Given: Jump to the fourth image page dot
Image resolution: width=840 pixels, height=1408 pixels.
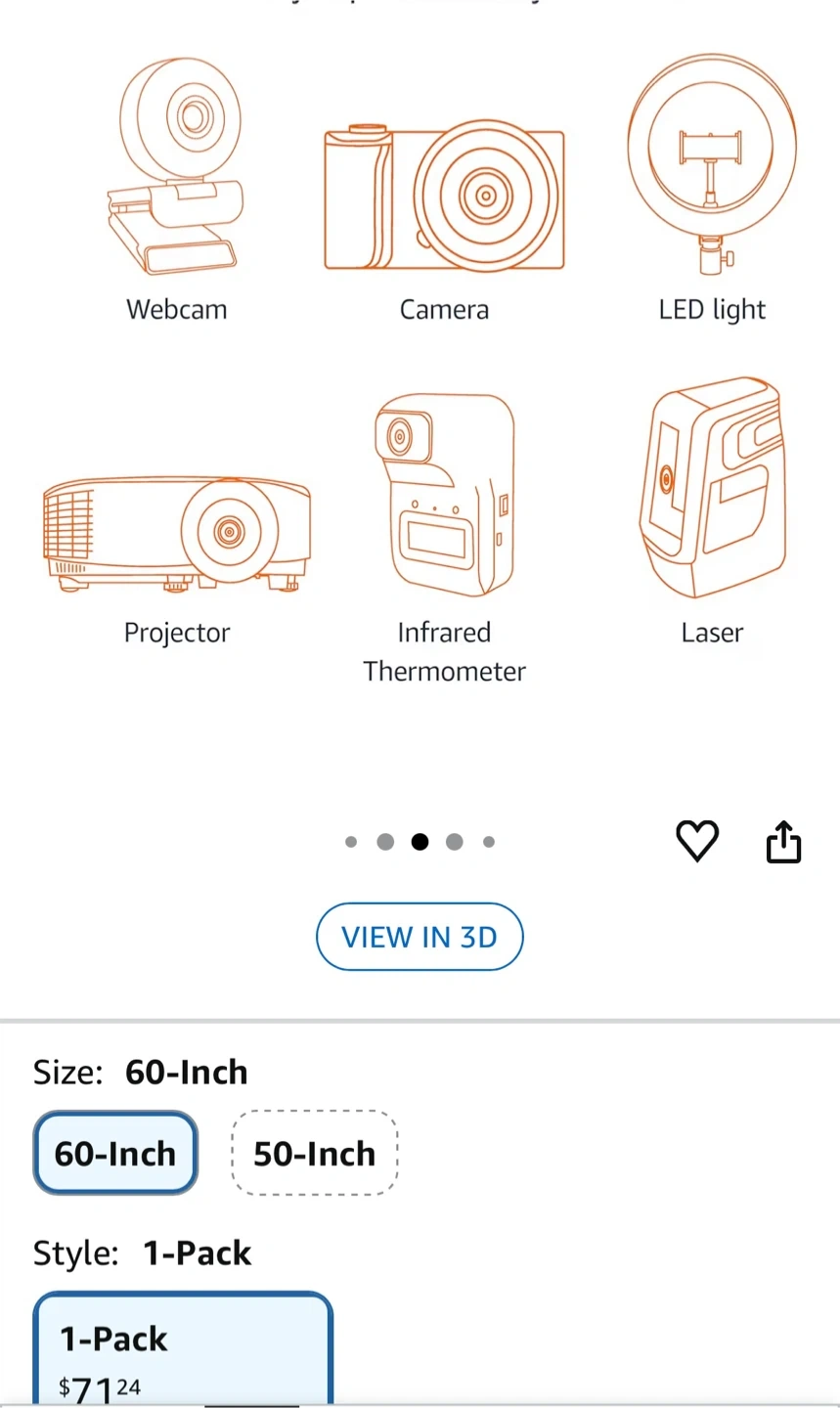Looking at the screenshot, I should coord(454,842).
